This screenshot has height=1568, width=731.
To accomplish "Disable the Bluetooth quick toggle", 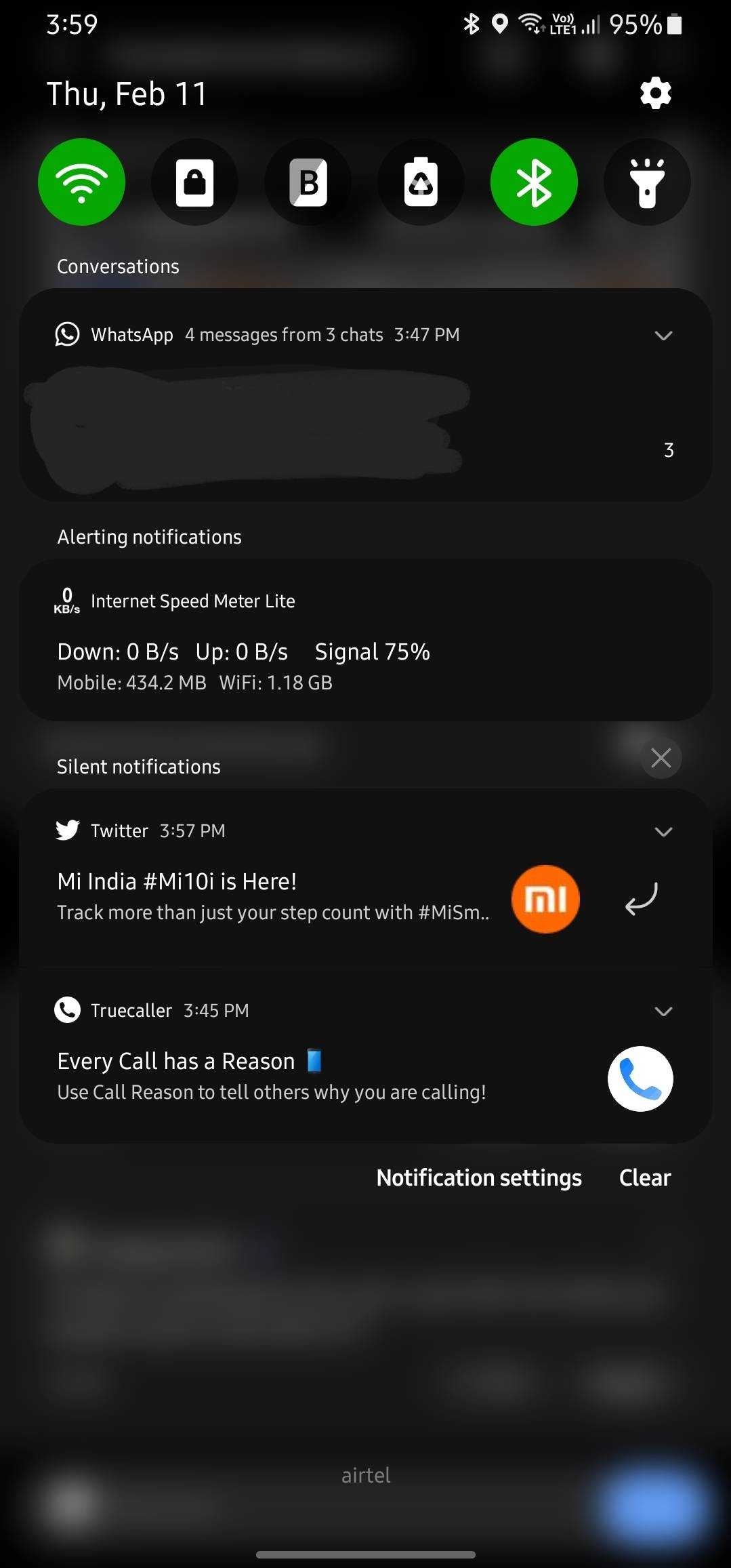I will 534,182.
